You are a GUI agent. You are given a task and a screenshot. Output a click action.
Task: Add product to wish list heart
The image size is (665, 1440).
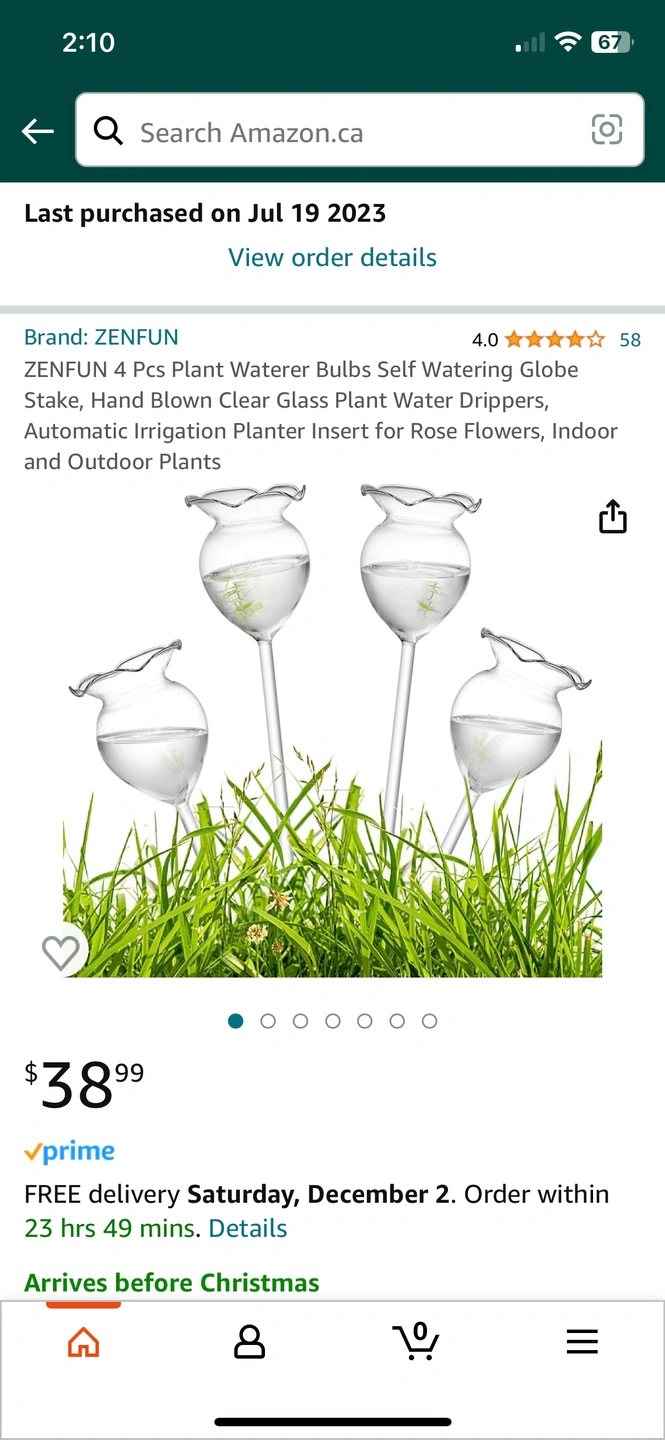pyautogui.click(x=61, y=953)
